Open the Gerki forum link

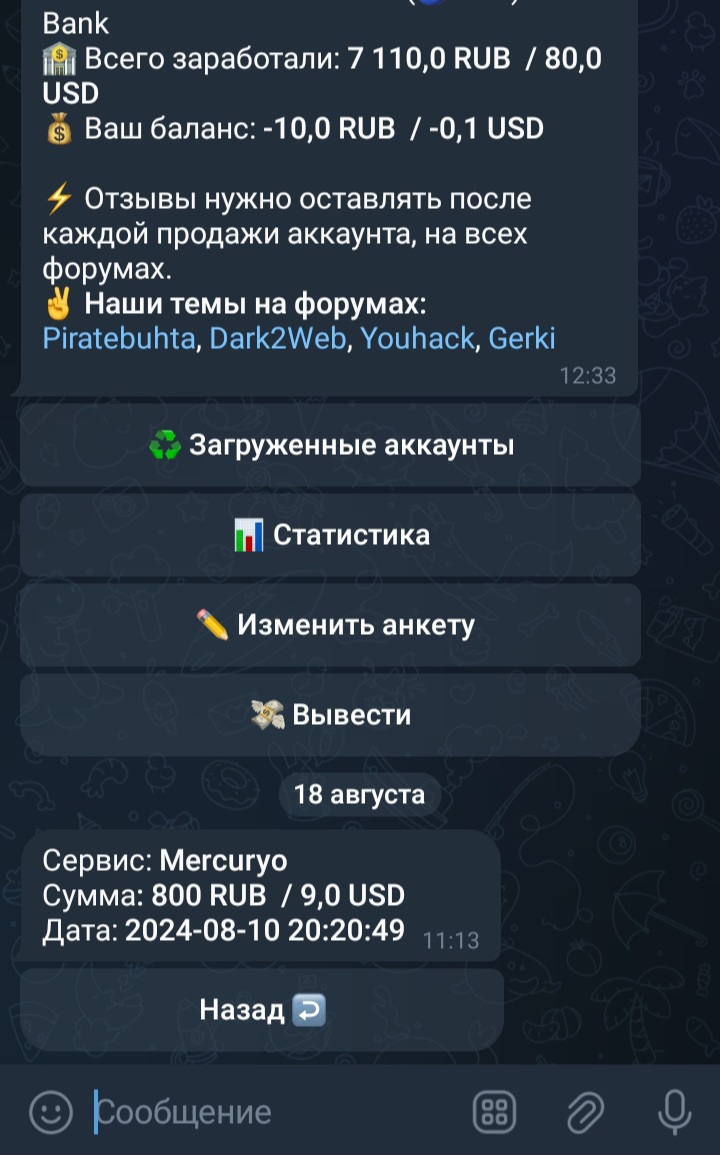[521, 338]
